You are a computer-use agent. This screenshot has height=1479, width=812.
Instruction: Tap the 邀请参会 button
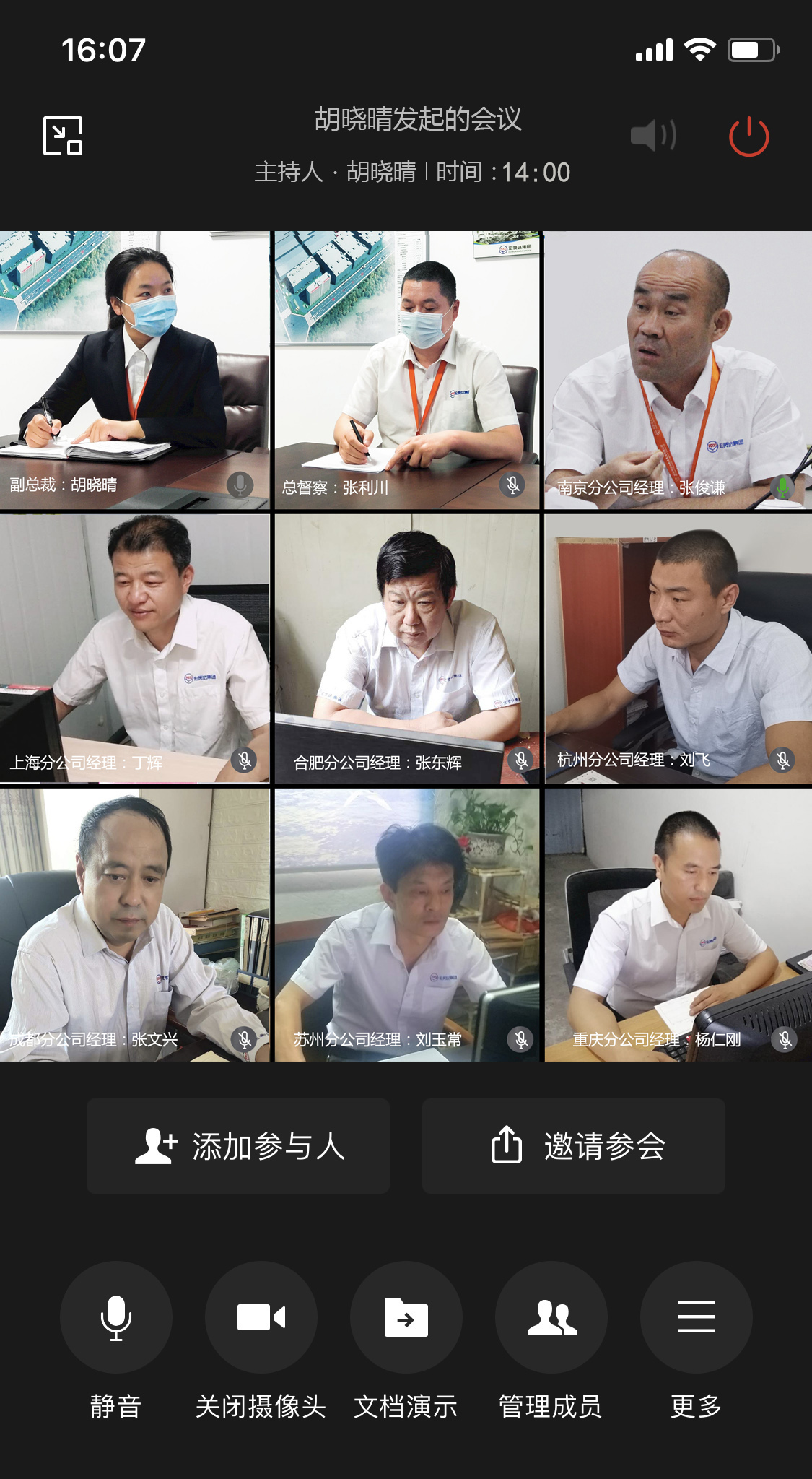click(574, 1146)
